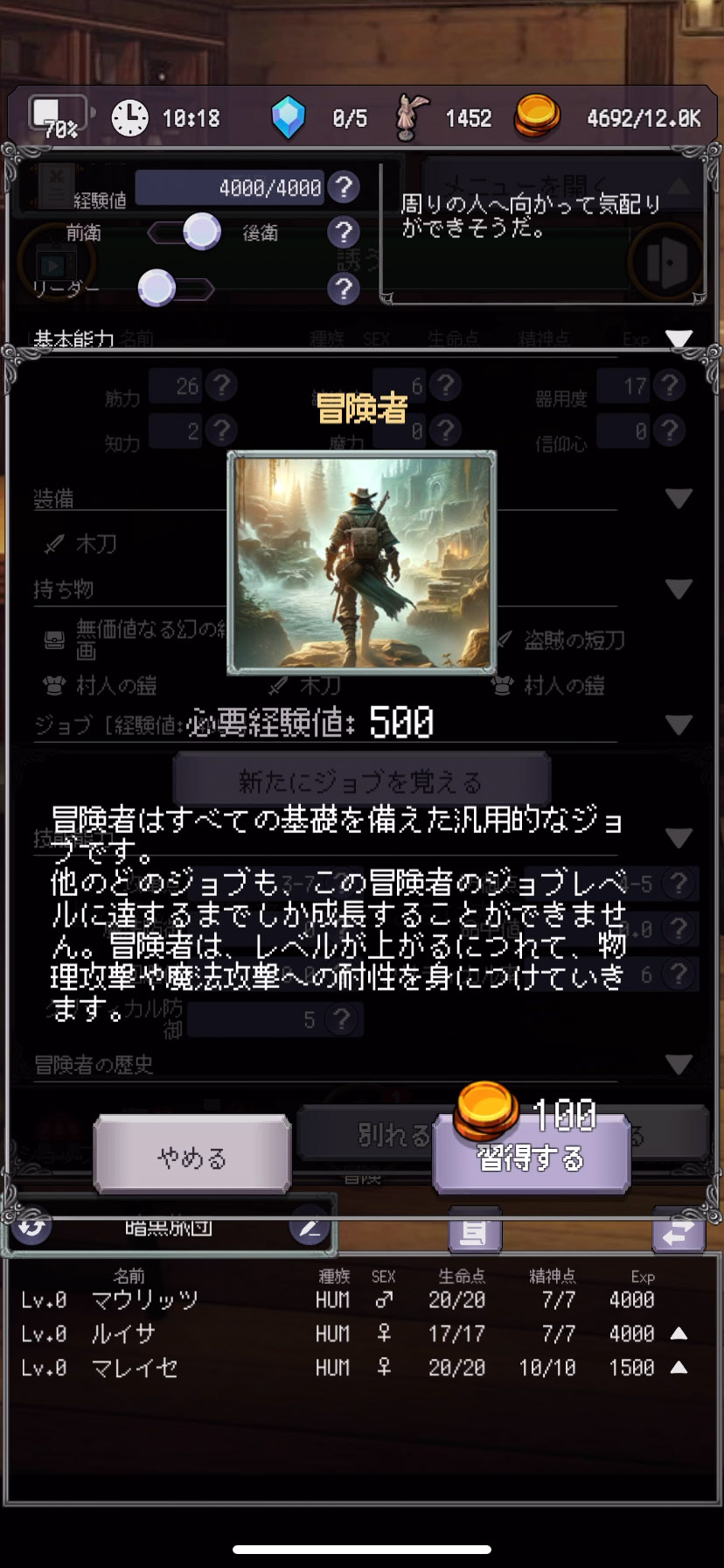Viewport: 724px width, 1568px height.
Task: Cancel with the やめる button
Action: (191, 1155)
